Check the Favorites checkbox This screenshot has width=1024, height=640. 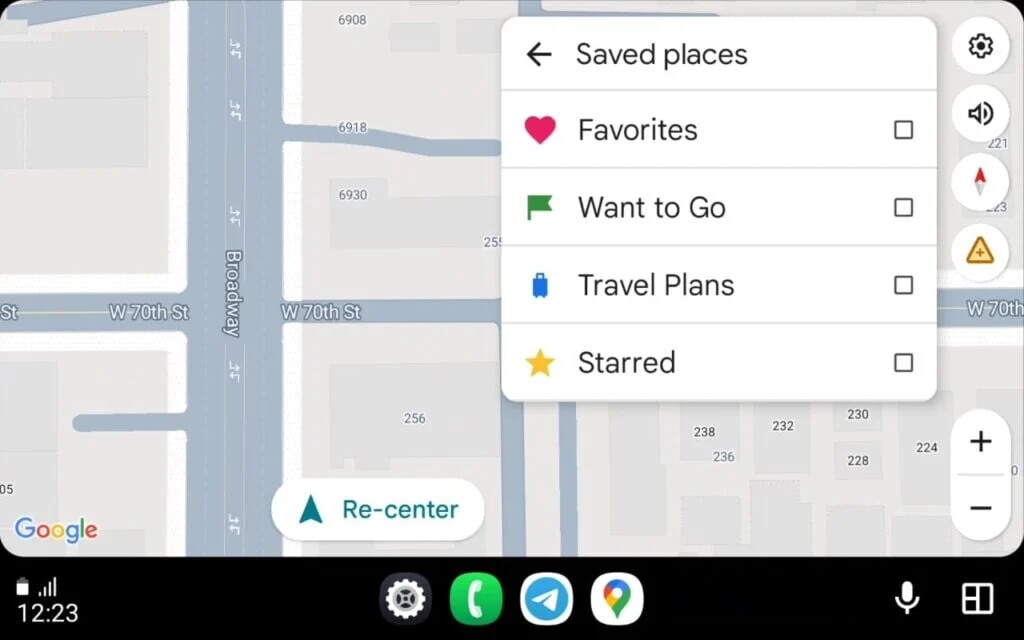[x=903, y=130]
